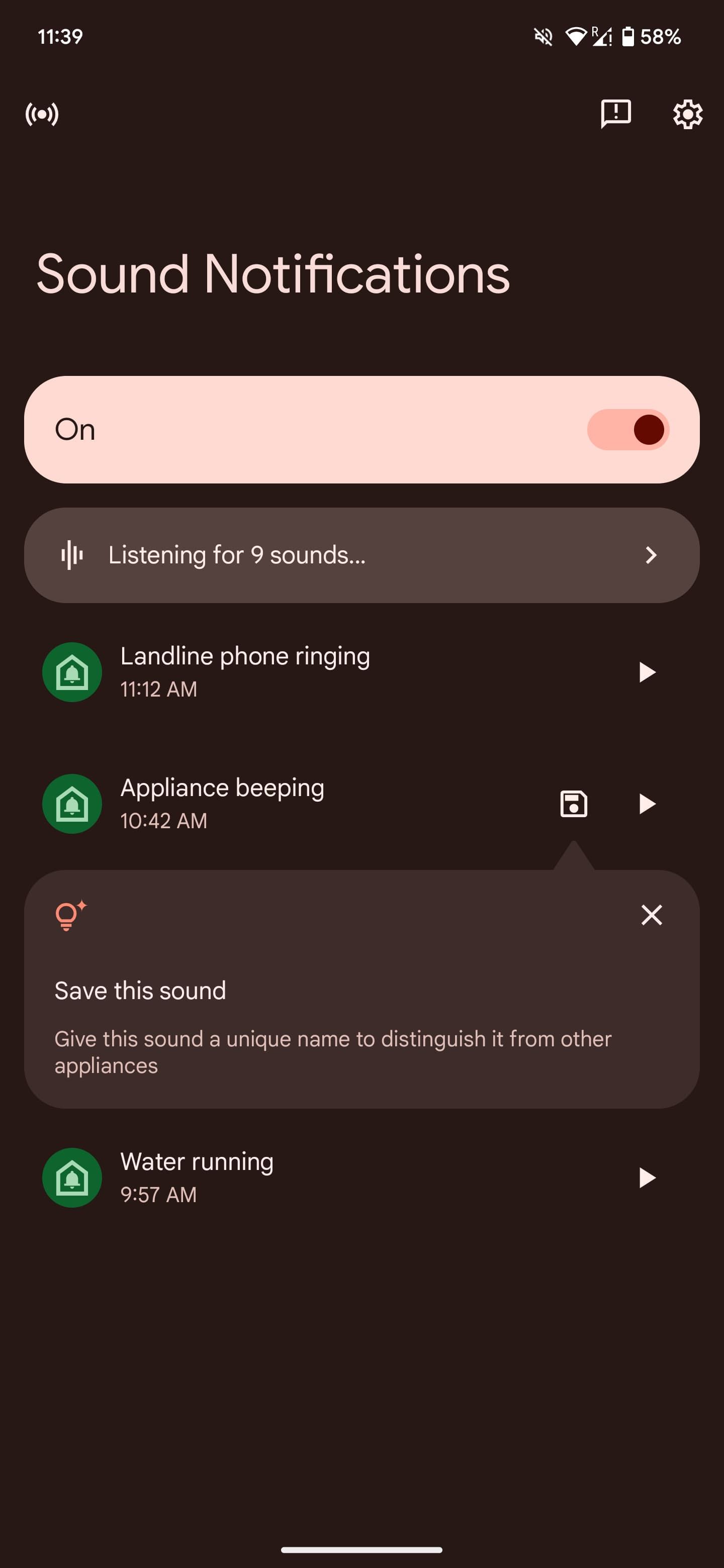Play the Appliance beeping recording
The height and width of the screenshot is (1568, 724).
(x=647, y=804)
